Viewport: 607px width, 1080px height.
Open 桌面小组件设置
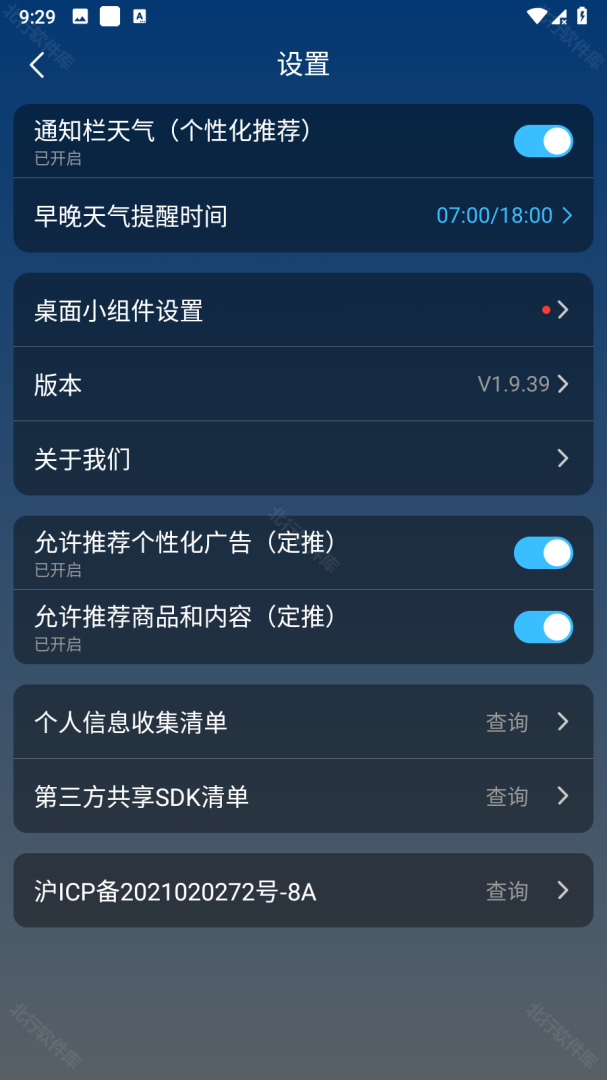[303, 310]
